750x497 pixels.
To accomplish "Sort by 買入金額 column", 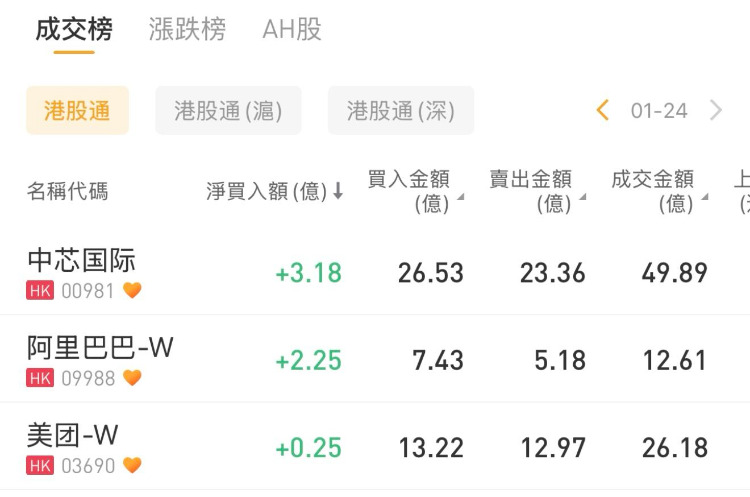I will pos(413,191).
